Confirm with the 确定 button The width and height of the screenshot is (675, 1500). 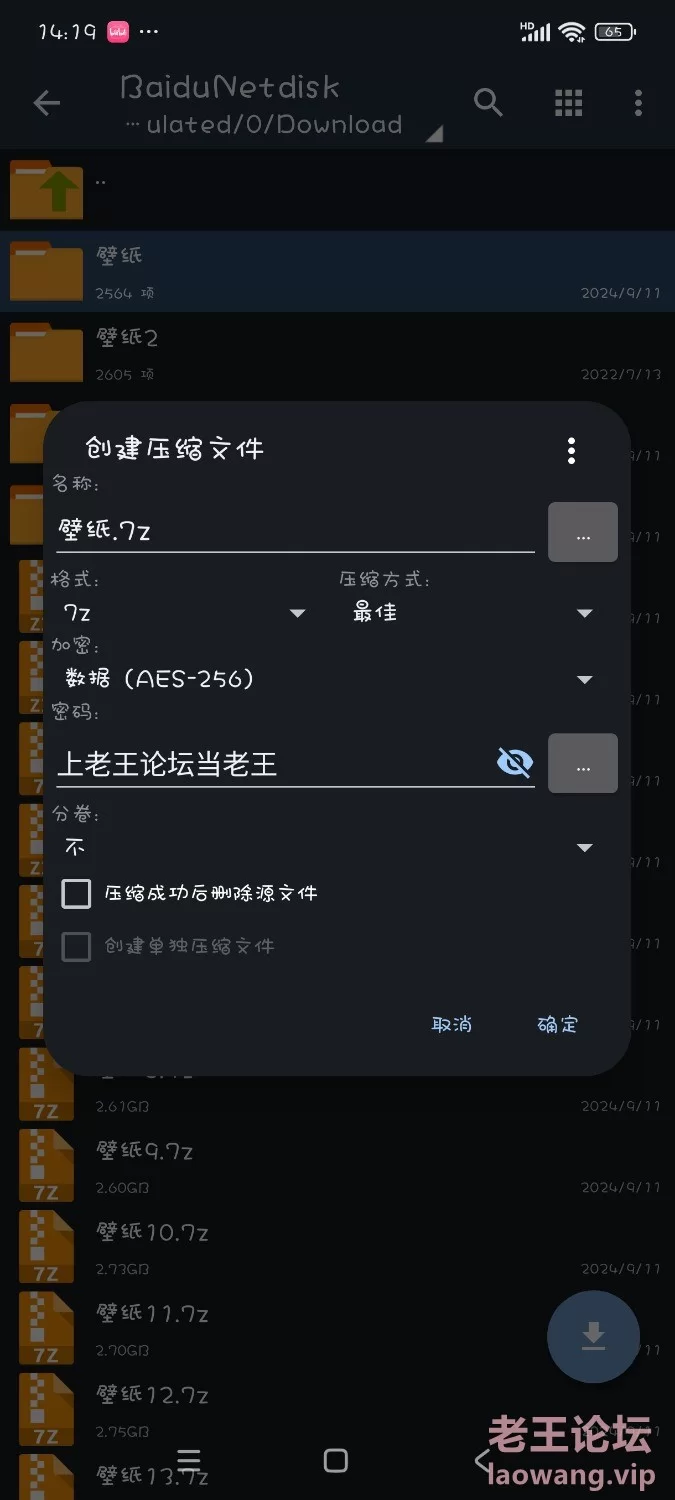click(x=557, y=1024)
